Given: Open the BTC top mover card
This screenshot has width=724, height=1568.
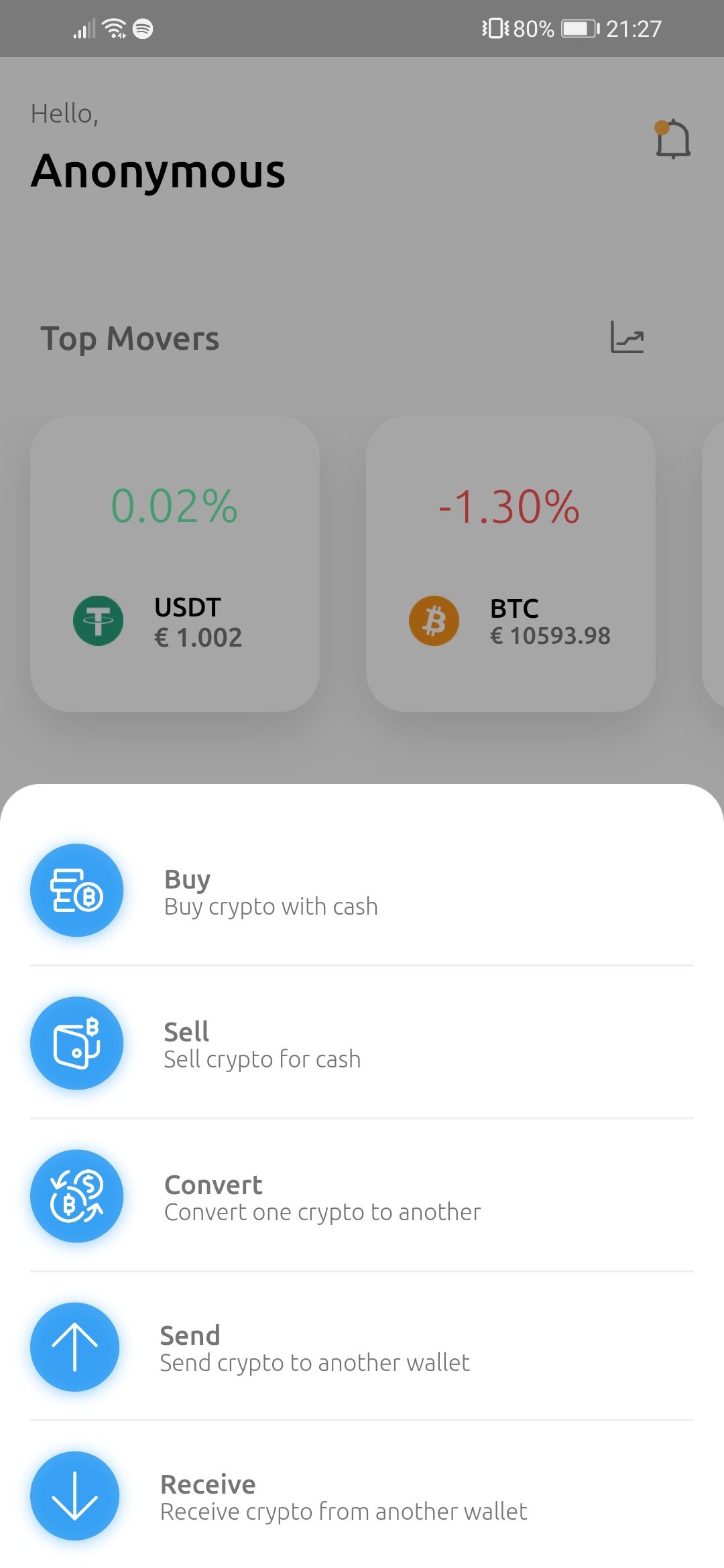Looking at the screenshot, I should pos(510,564).
